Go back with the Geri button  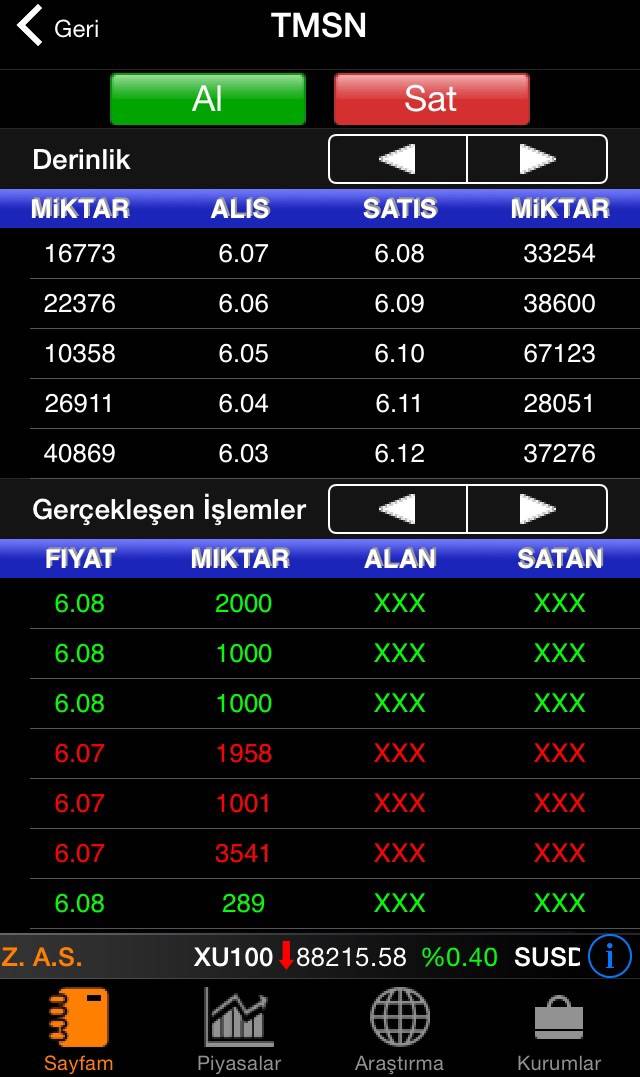coord(58,27)
